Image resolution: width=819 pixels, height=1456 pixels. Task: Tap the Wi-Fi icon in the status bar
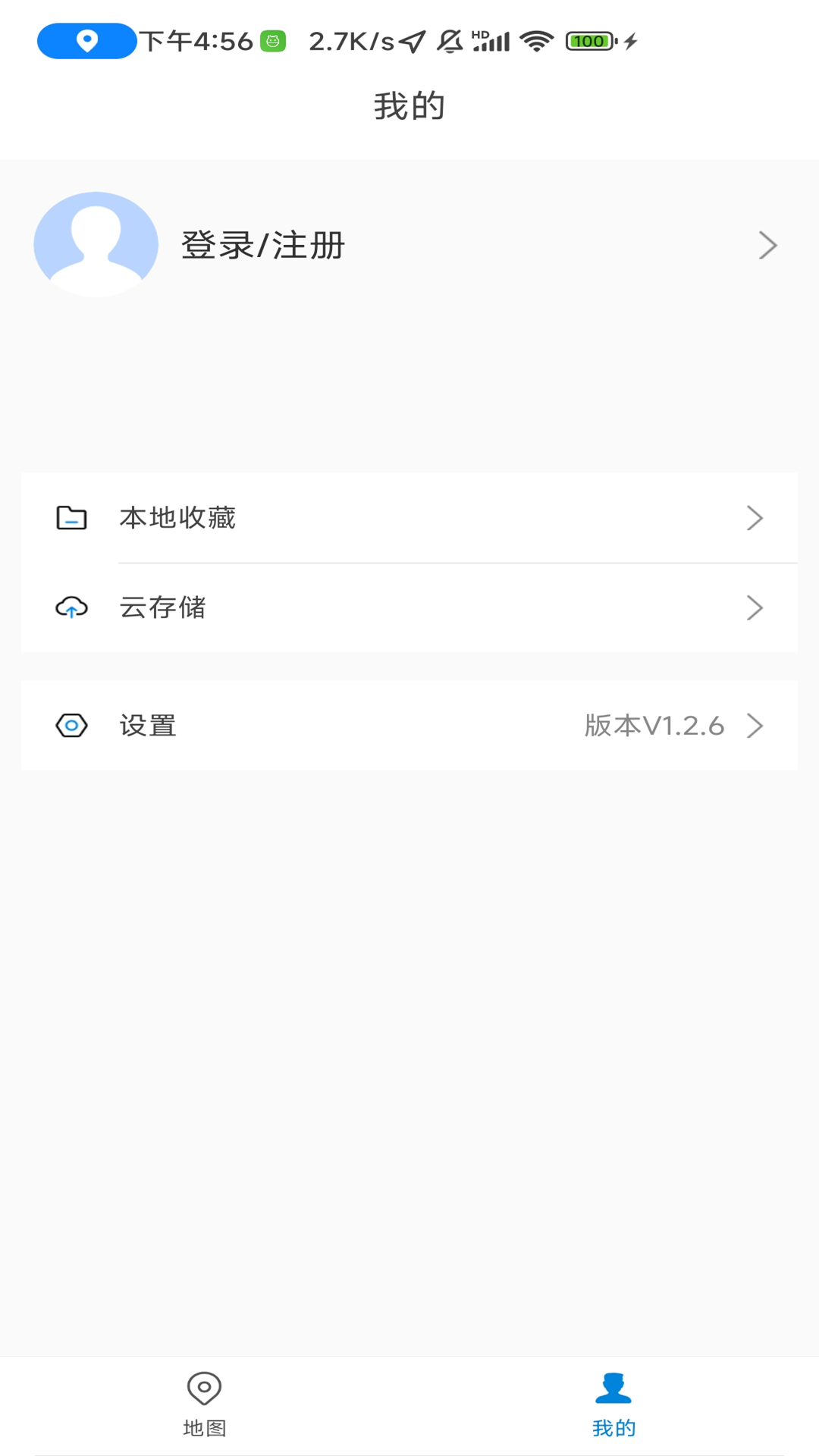pyautogui.click(x=538, y=42)
